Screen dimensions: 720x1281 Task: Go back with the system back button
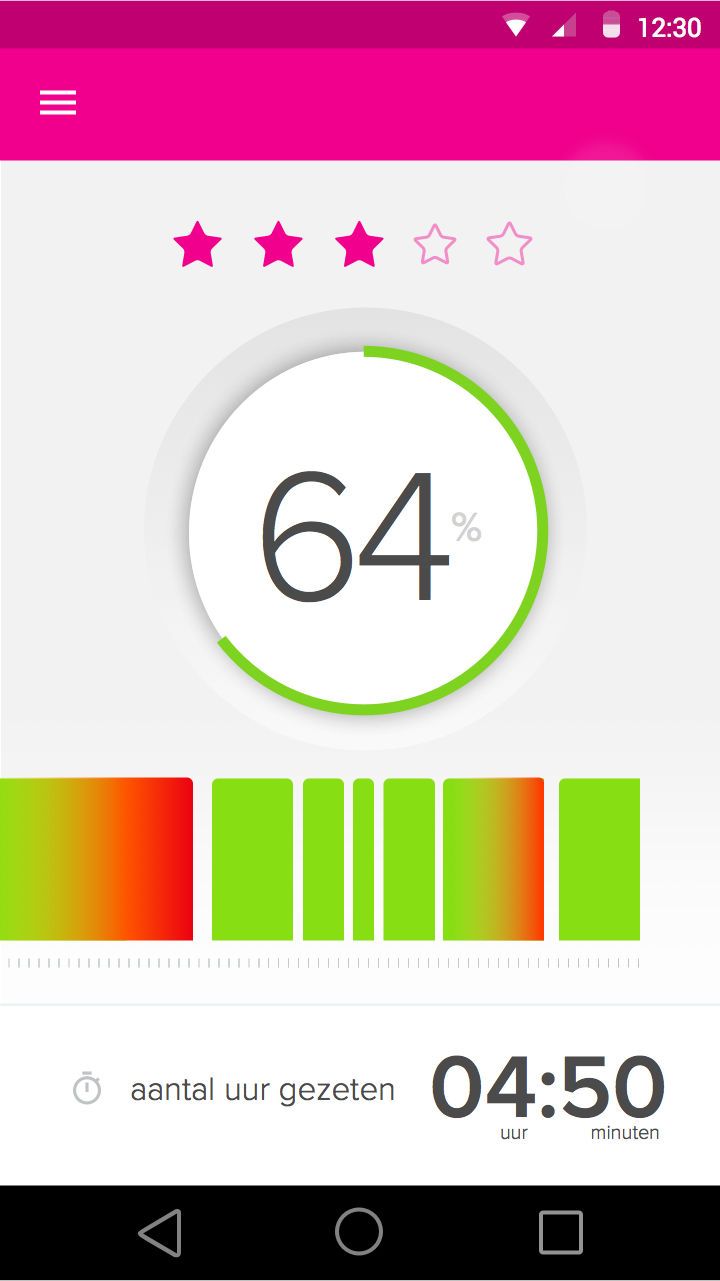[160, 1232]
